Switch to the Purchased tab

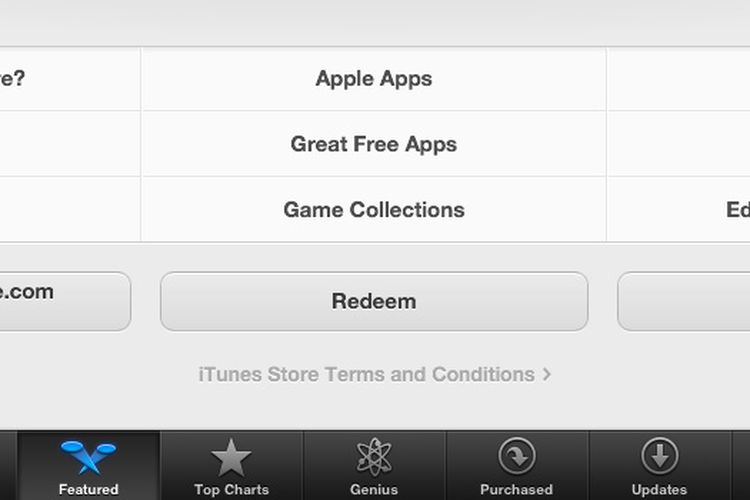(x=516, y=467)
